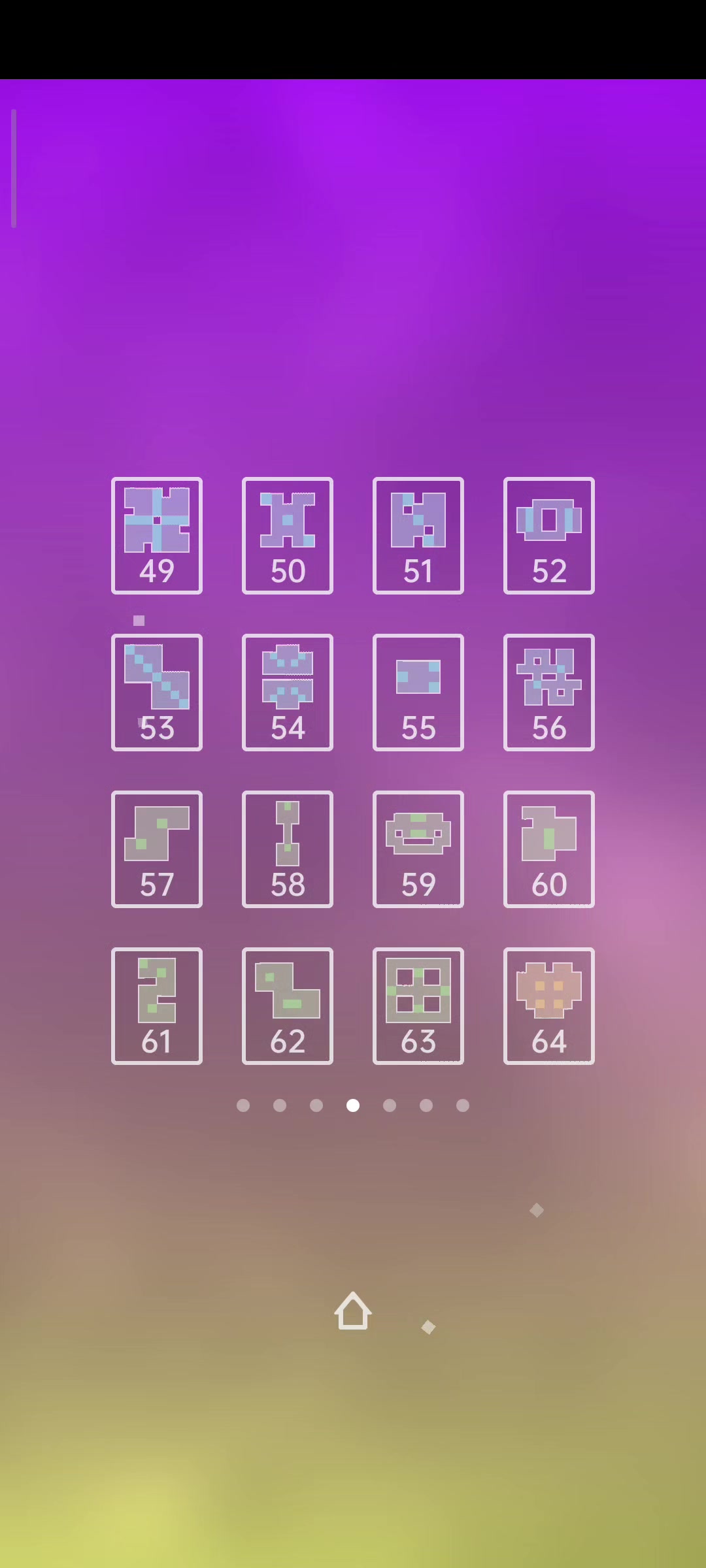This screenshot has height=1568, width=706.
Task: Go to the last page dot
Action: (x=463, y=1105)
